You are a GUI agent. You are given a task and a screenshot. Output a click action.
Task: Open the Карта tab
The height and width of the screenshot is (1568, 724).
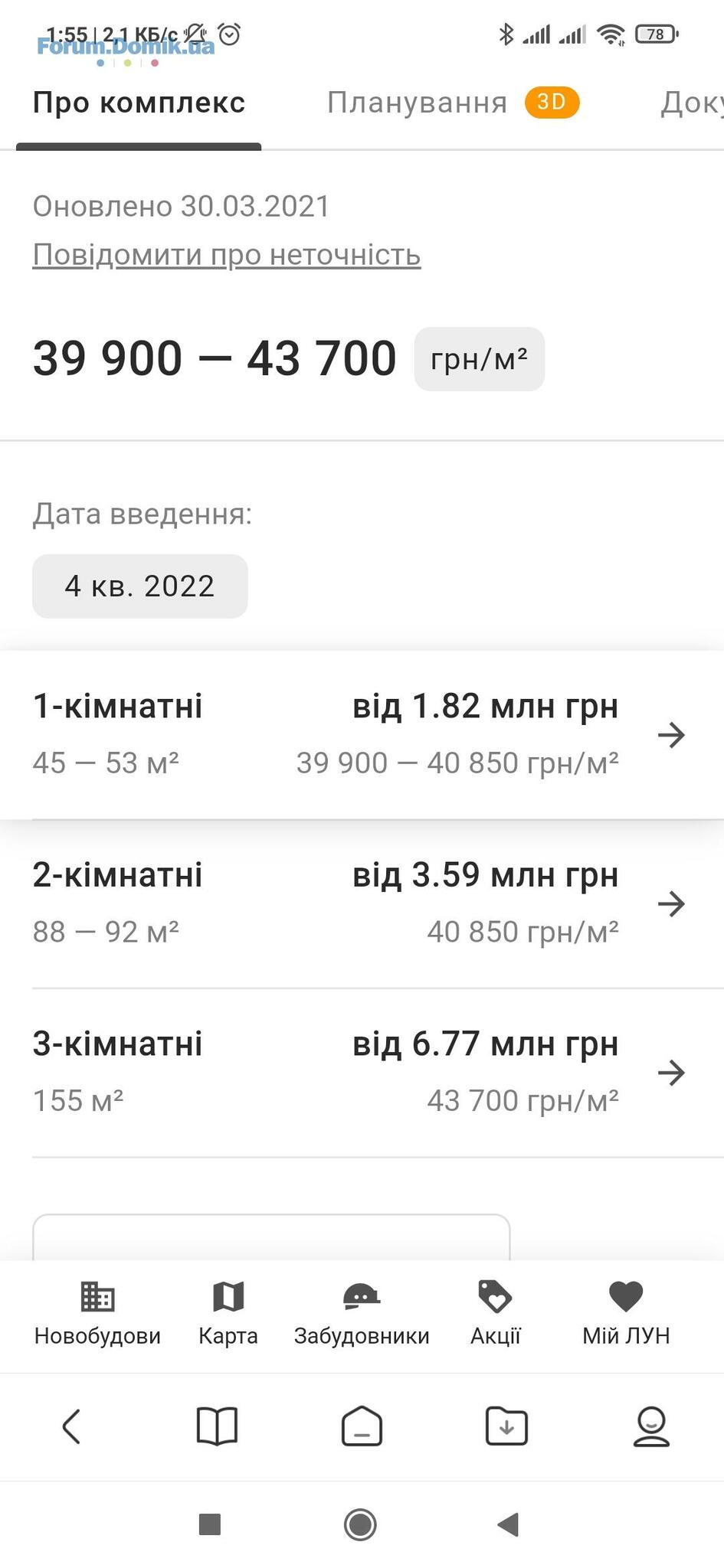pyautogui.click(x=228, y=1314)
